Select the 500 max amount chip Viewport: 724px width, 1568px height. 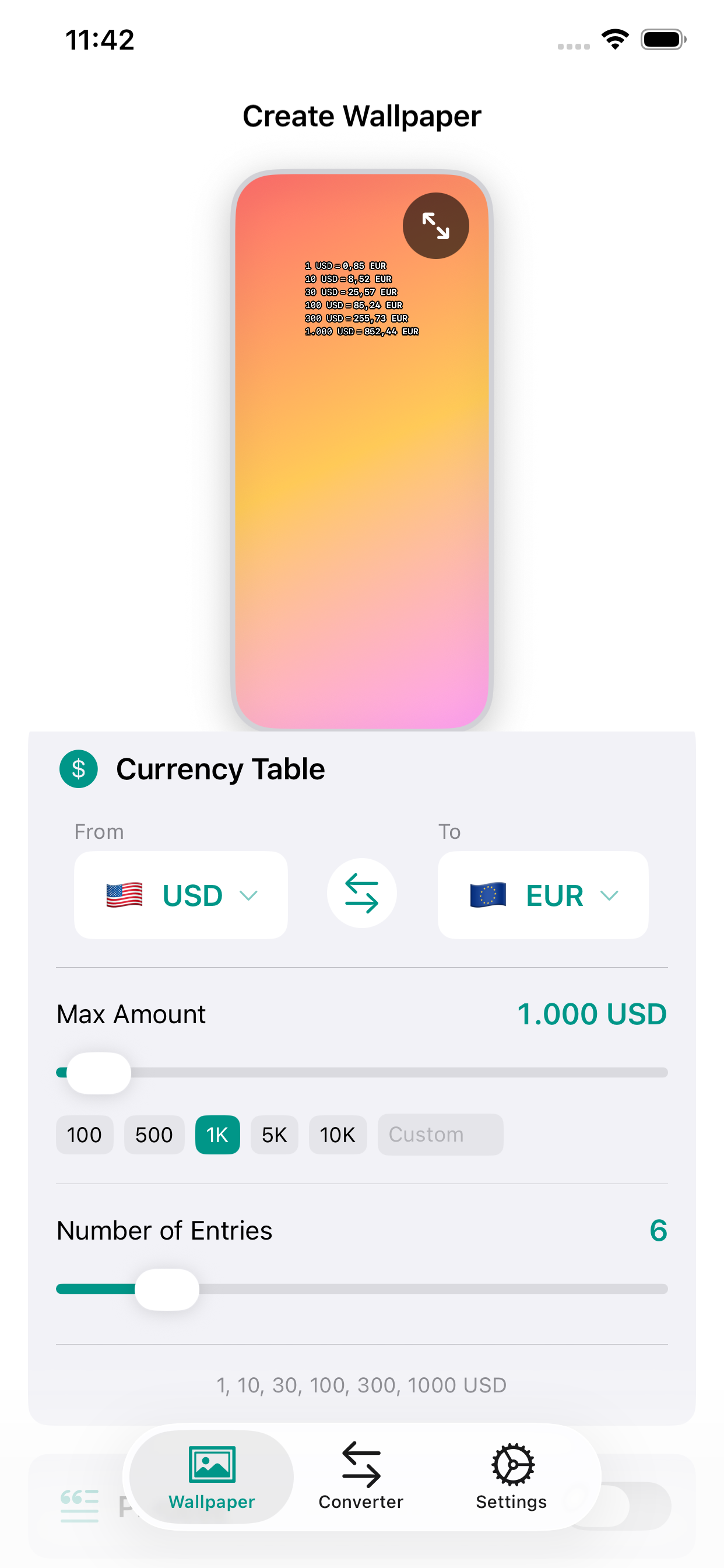pos(154,1135)
